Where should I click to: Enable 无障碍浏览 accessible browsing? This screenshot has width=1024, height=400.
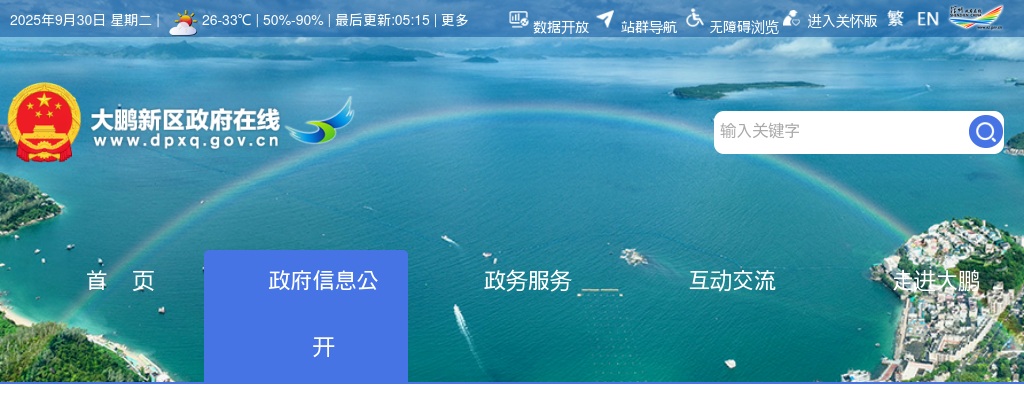coord(732,22)
